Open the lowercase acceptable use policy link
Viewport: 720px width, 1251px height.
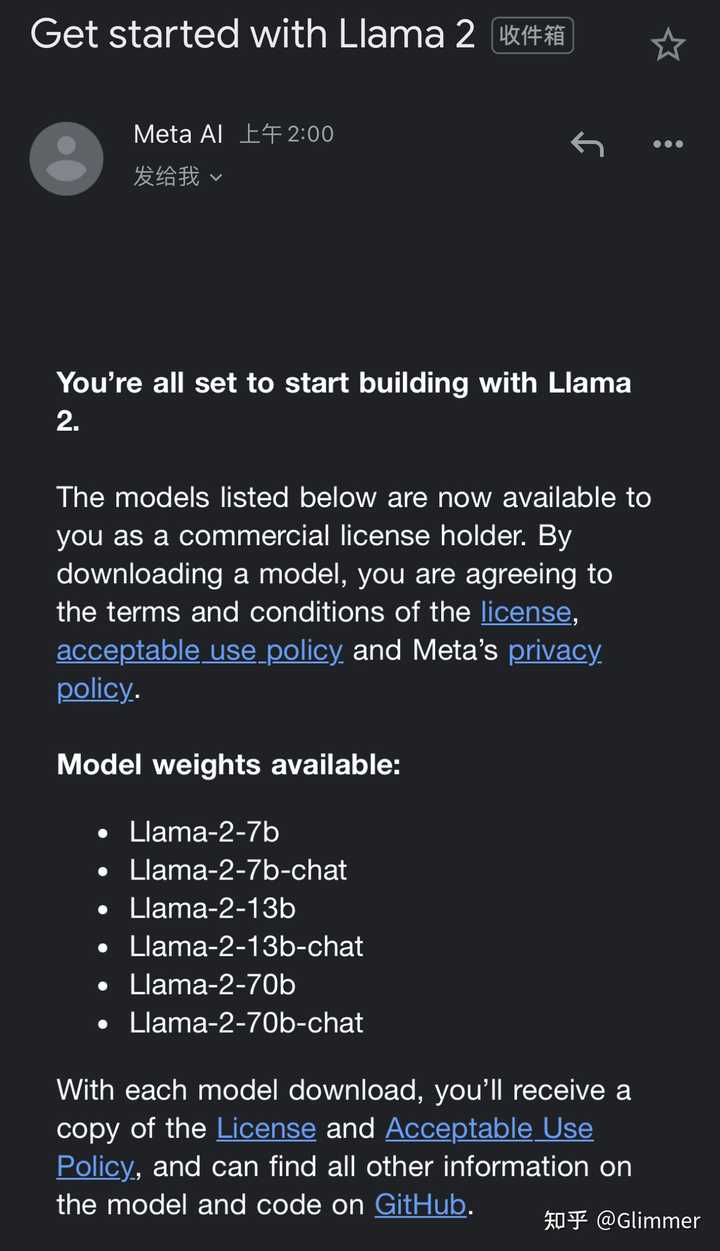pos(200,650)
